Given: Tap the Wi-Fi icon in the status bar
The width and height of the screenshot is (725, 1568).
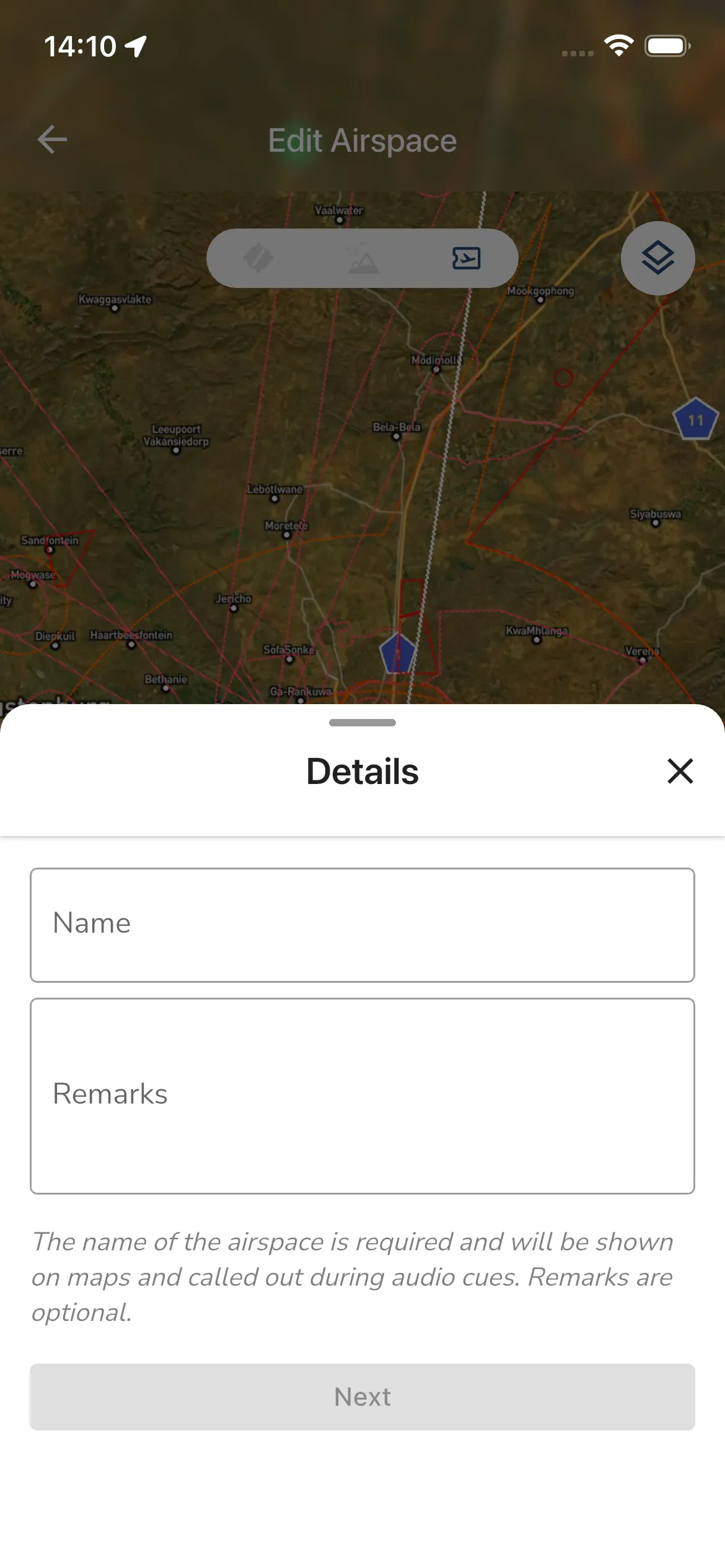Looking at the screenshot, I should click(x=619, y=44).
